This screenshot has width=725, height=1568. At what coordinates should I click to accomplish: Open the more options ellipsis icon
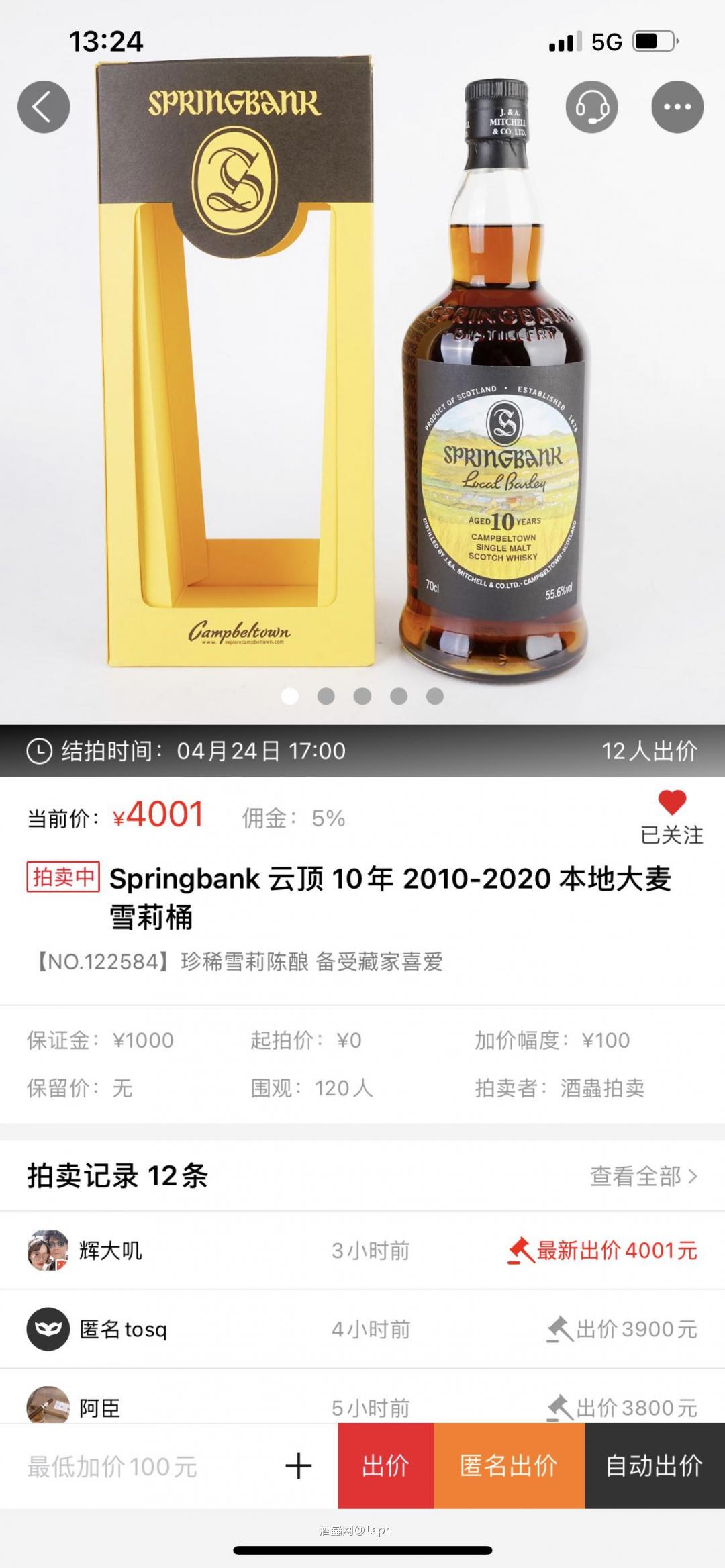pos(678,106)
